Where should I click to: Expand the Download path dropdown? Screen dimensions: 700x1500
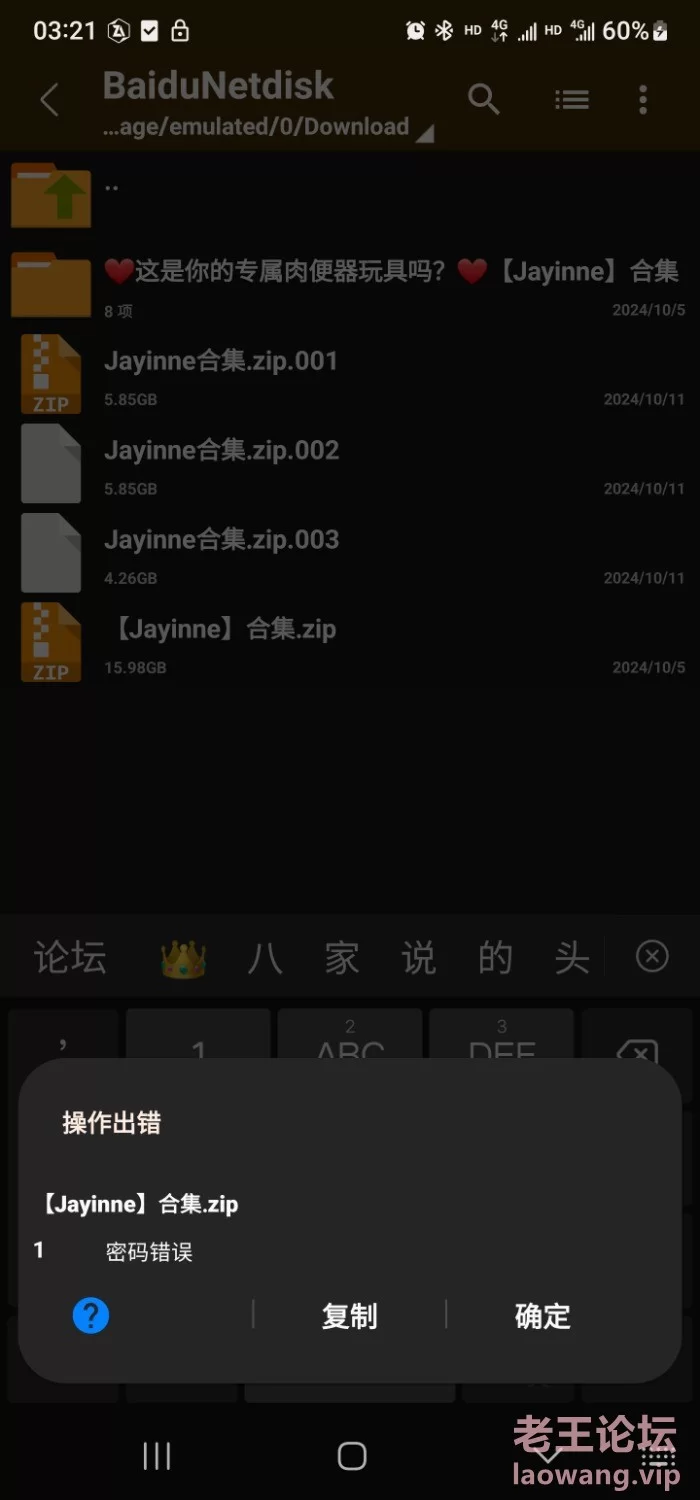click(x=424, y=133)
